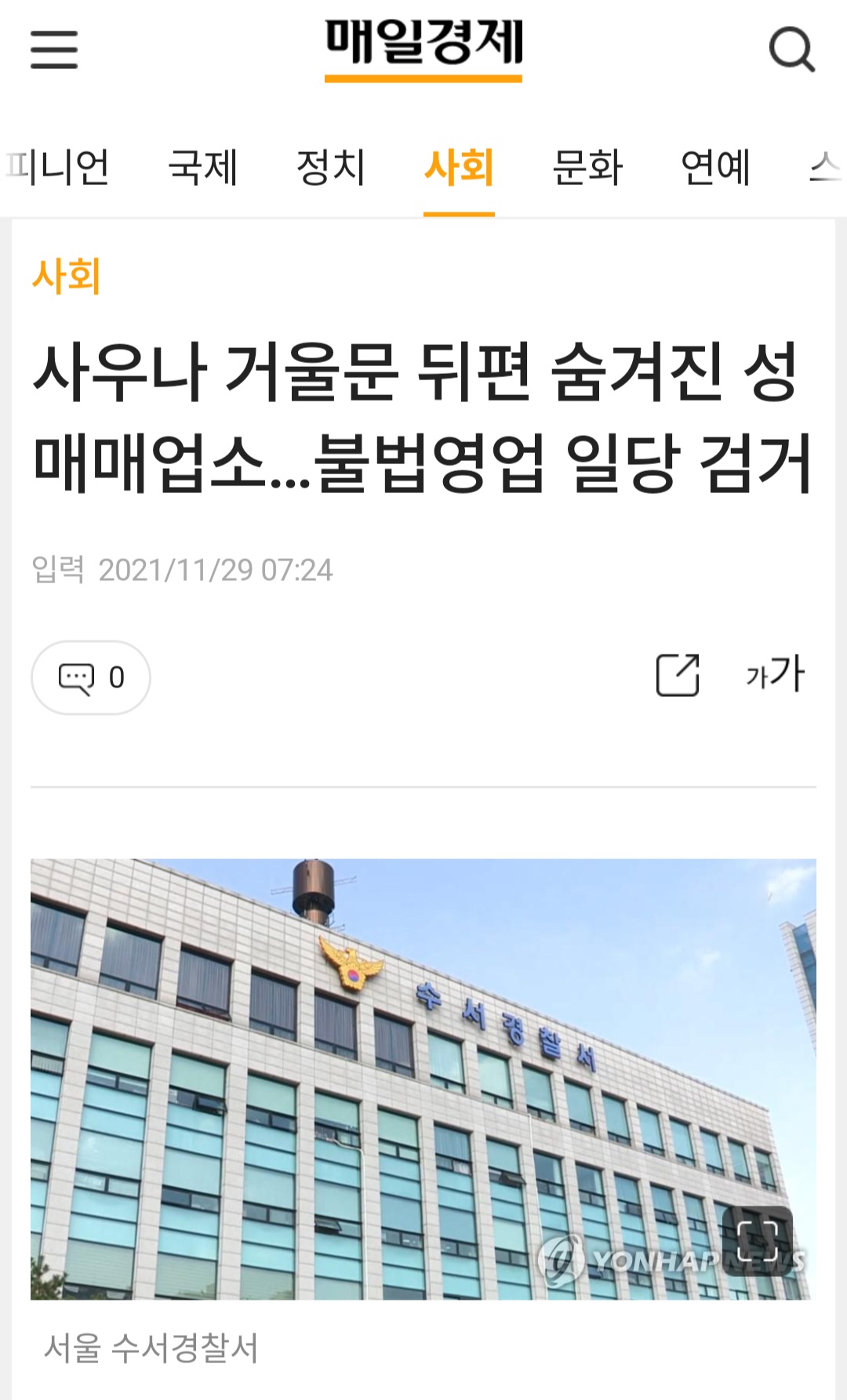The width and height of the screenshot is (847, 1400).
Task: Share this article
Action: click(x=678, y=674)
